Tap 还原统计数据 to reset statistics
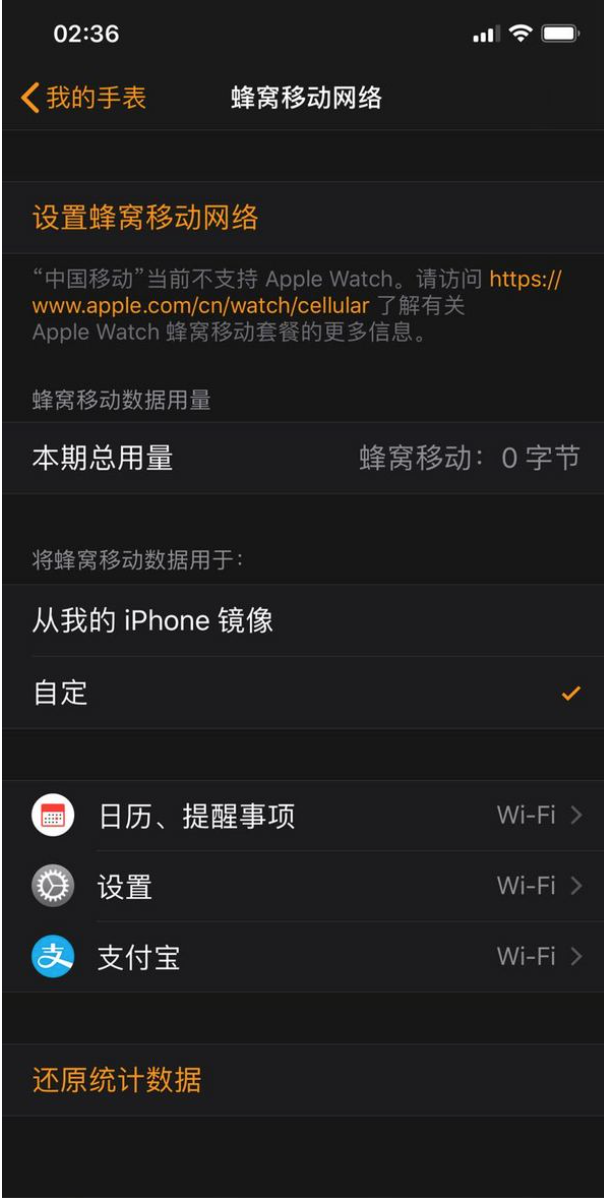This screenshot has width=604, height=1198. point(118,1080)
